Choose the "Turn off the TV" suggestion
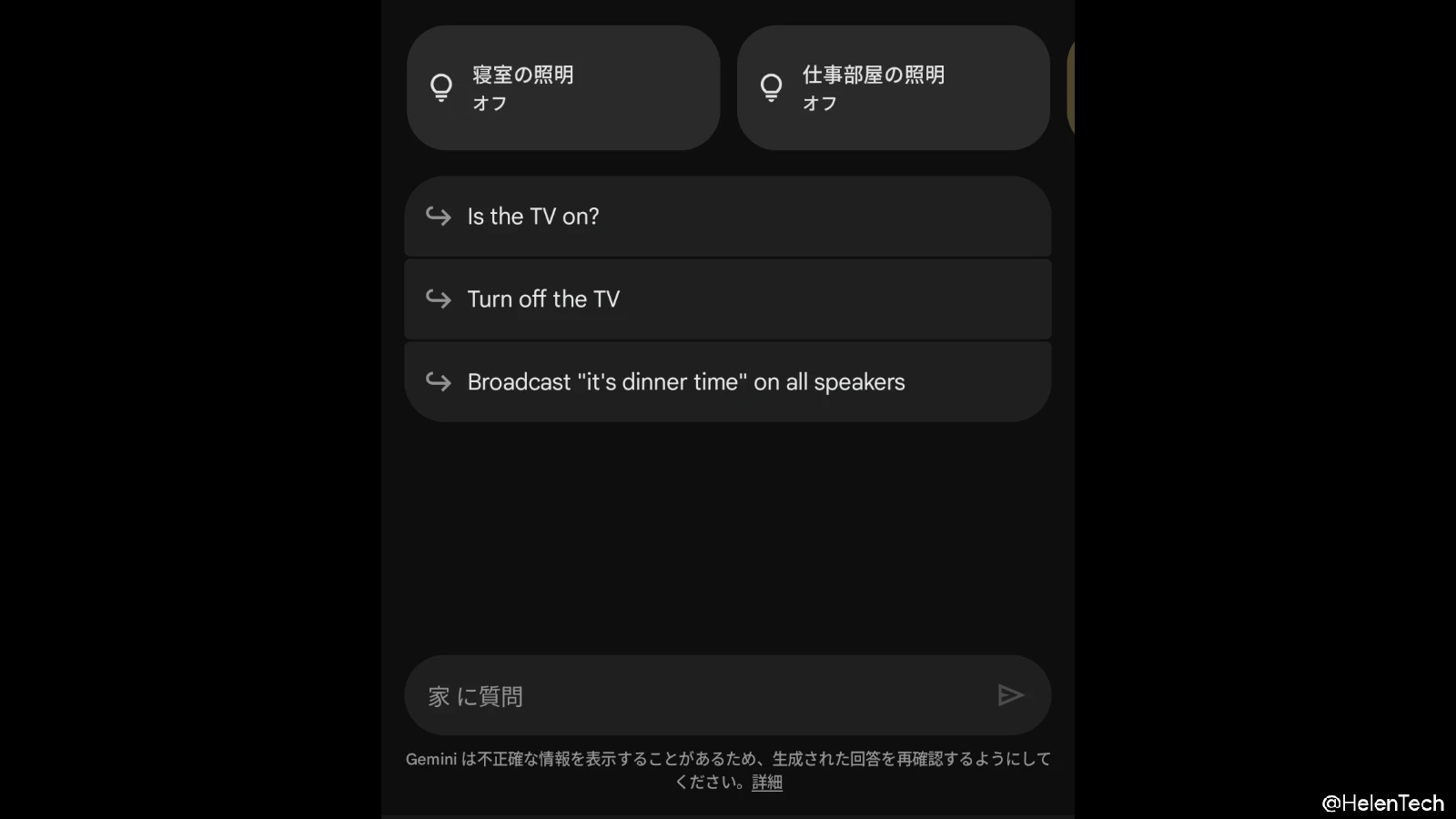The width and height of the screenshot is (1456, 819). 727,299
